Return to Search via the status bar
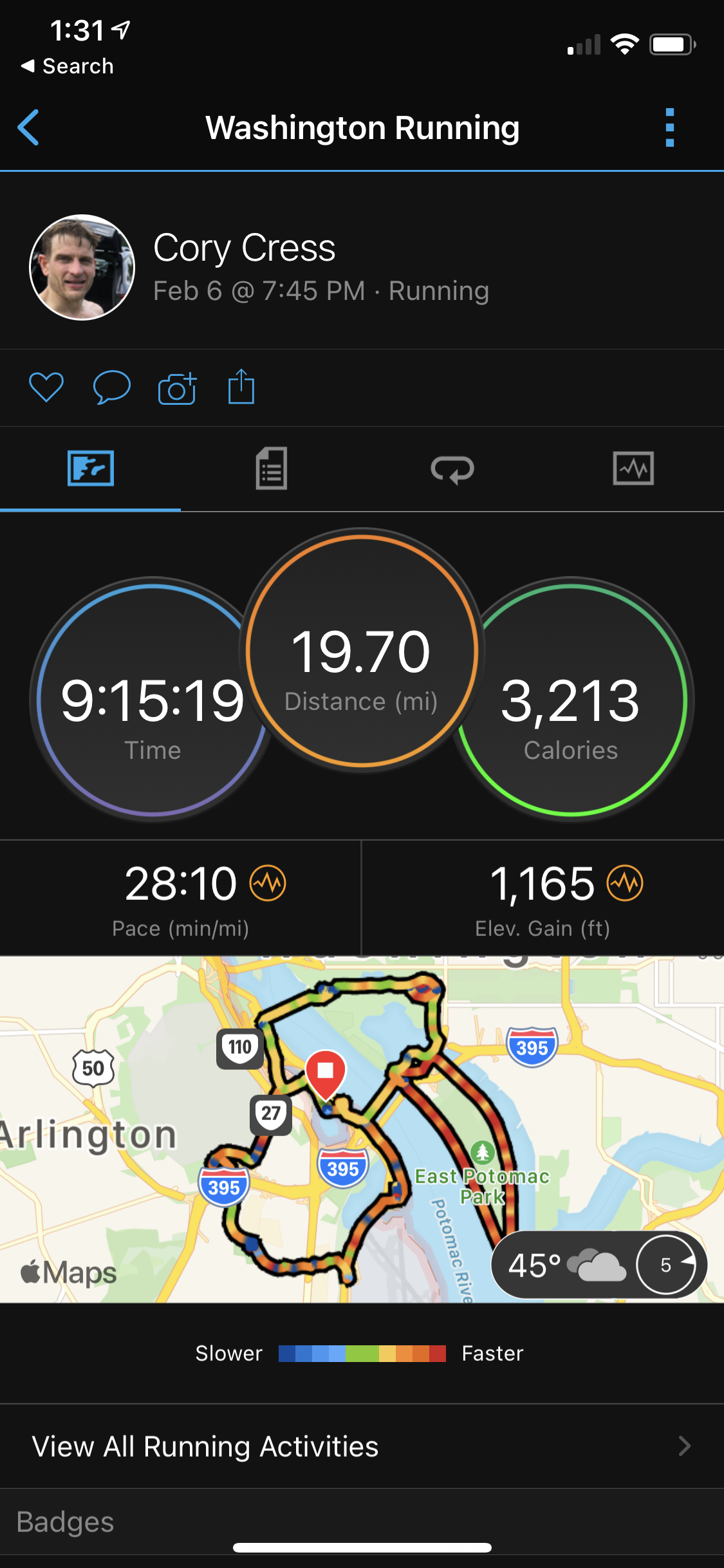 click(x=68, y=66)
